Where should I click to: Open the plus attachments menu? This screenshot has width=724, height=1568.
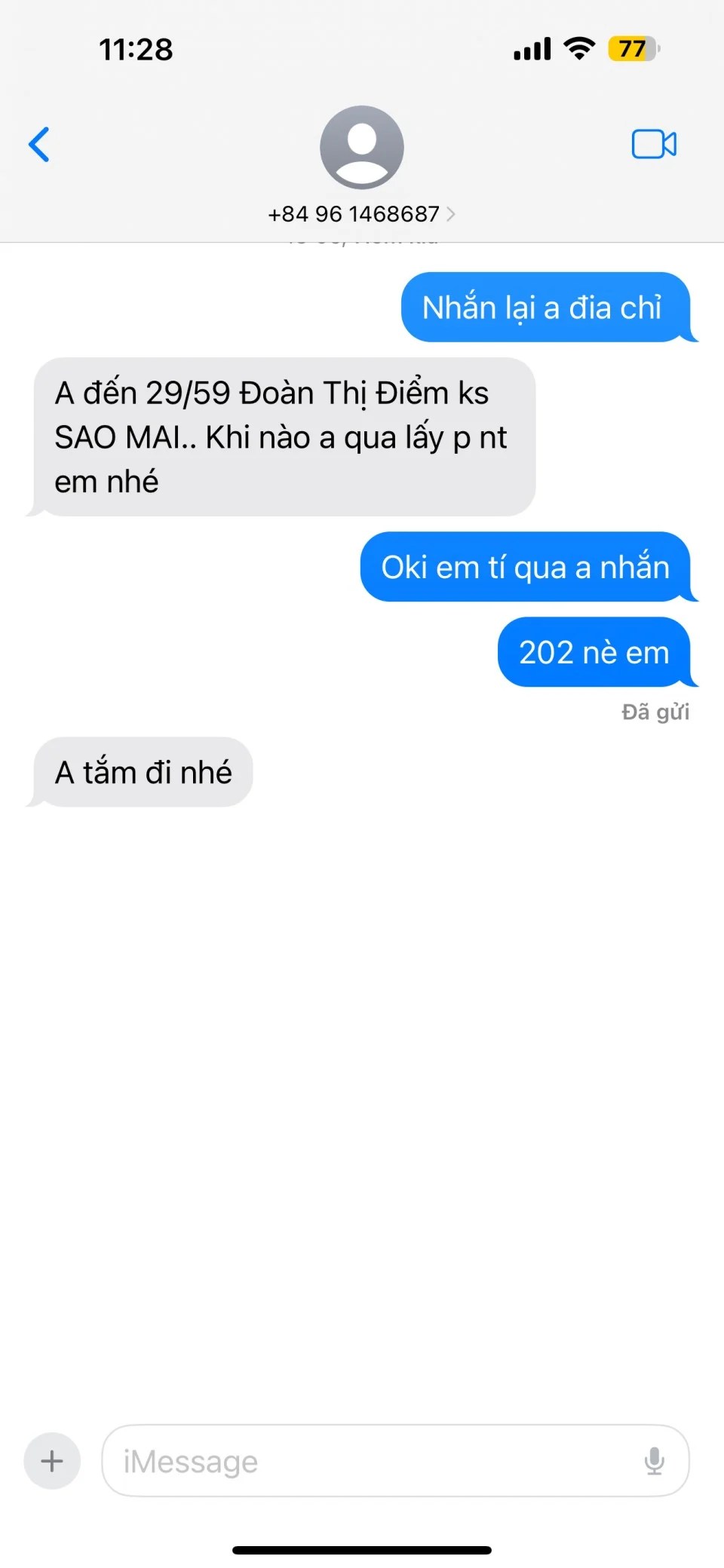coord(52,1461)
